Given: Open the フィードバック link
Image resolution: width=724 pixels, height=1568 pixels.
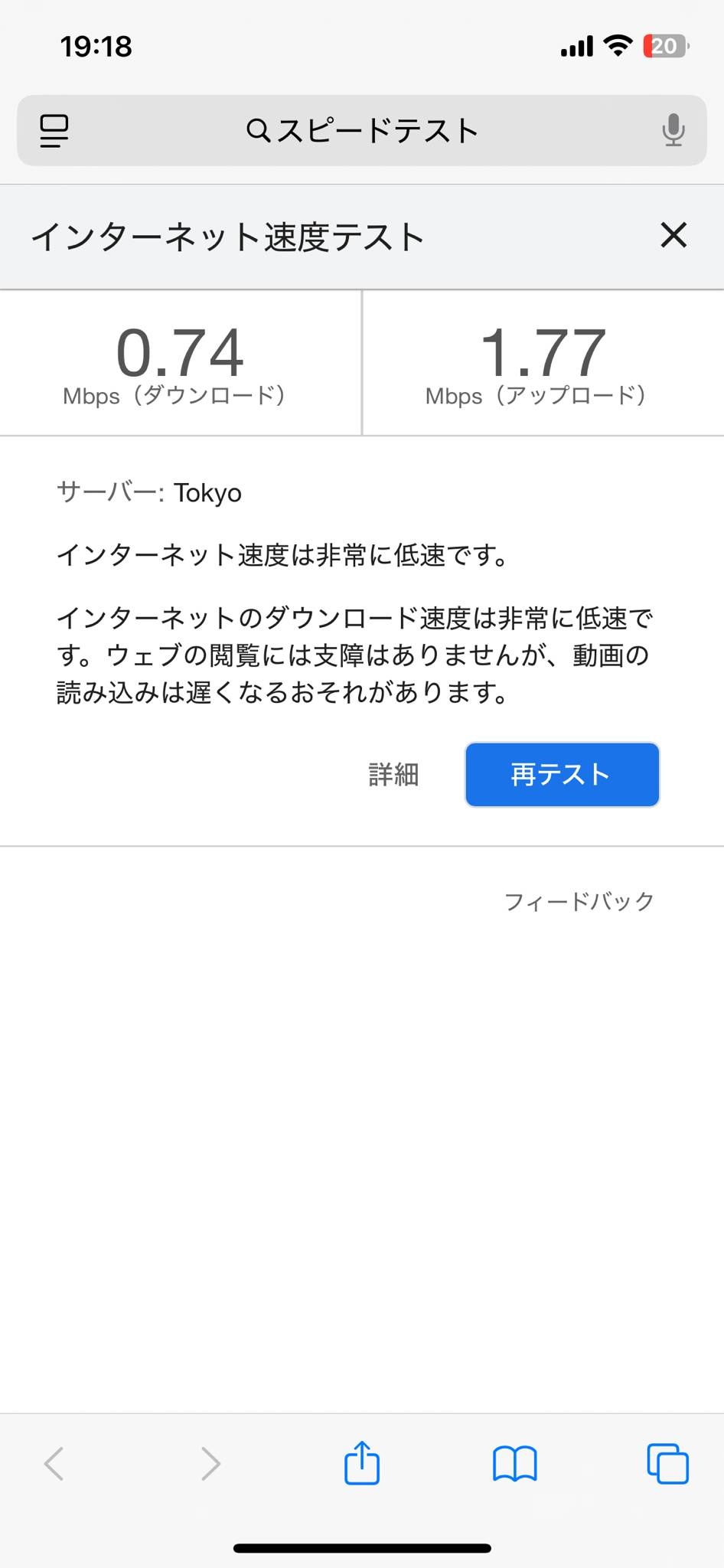Looking at the screenshot, I should (x=579, y=901).
